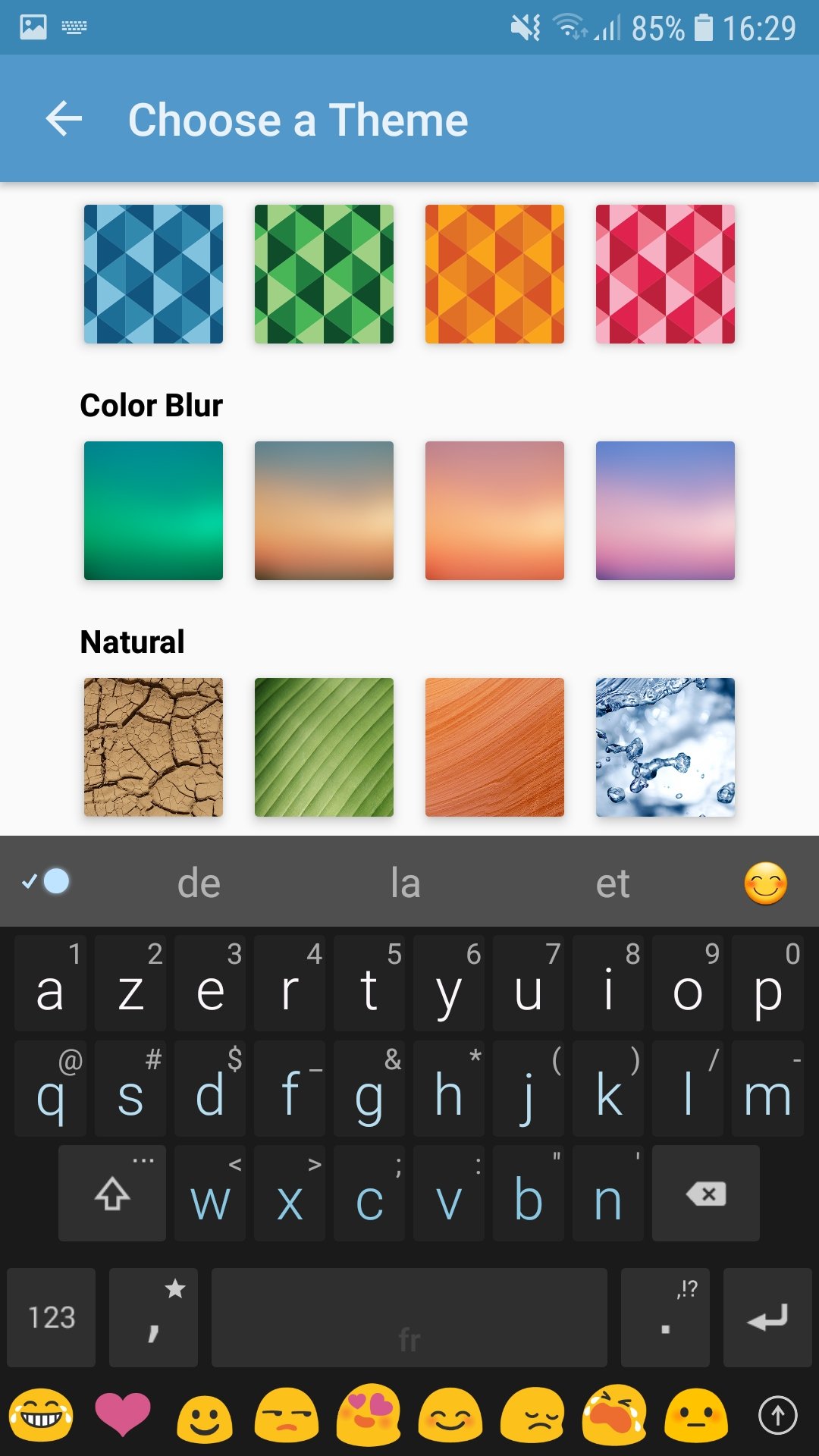Switch to the numeric keyboard with 123
The image size is (819, 1456).
50,1317
